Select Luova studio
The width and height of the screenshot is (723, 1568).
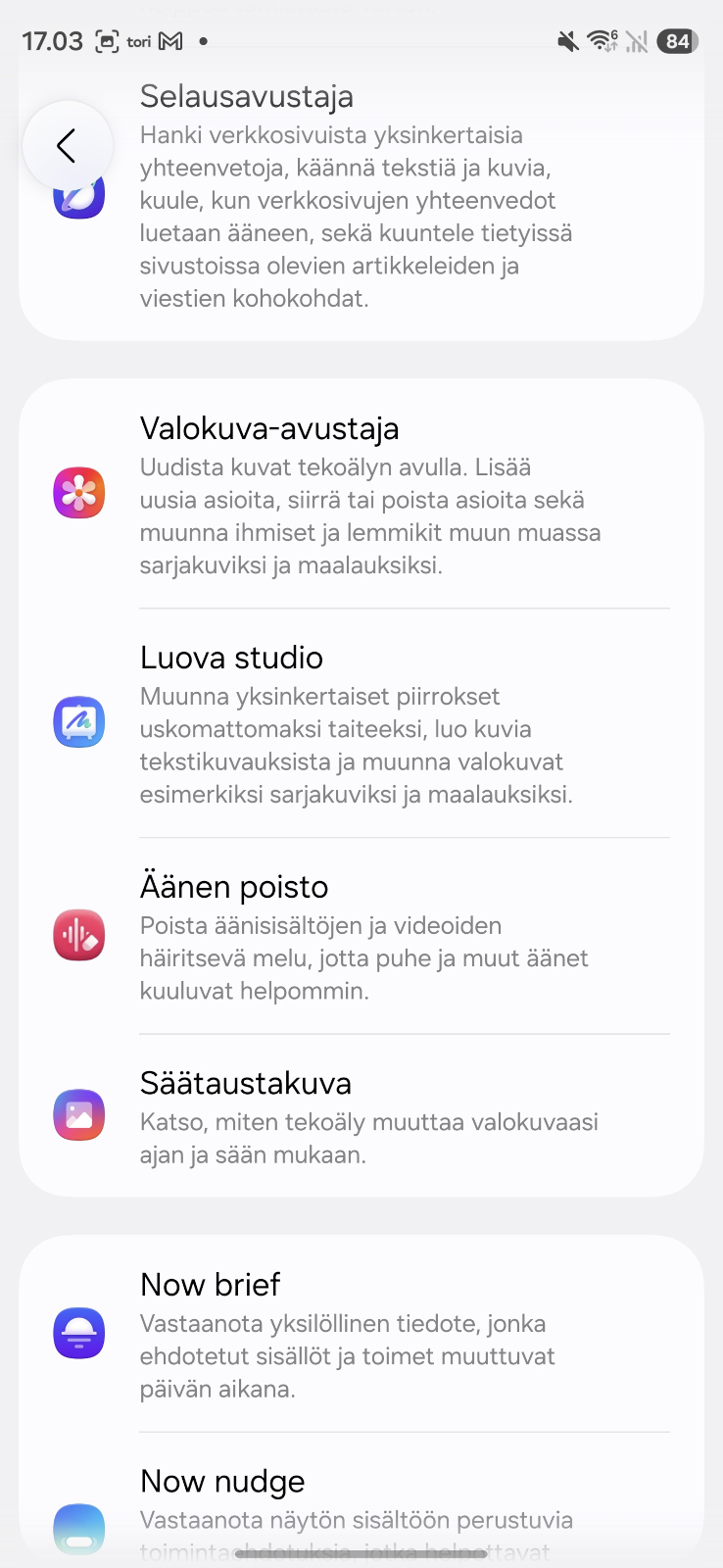361,723
